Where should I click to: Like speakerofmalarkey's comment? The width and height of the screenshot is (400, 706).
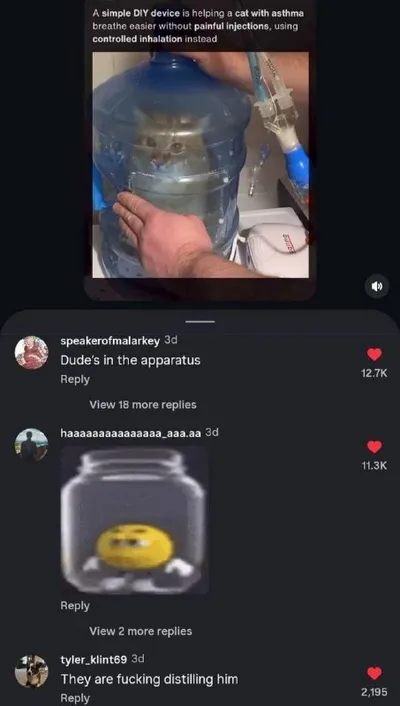point(374,354)
